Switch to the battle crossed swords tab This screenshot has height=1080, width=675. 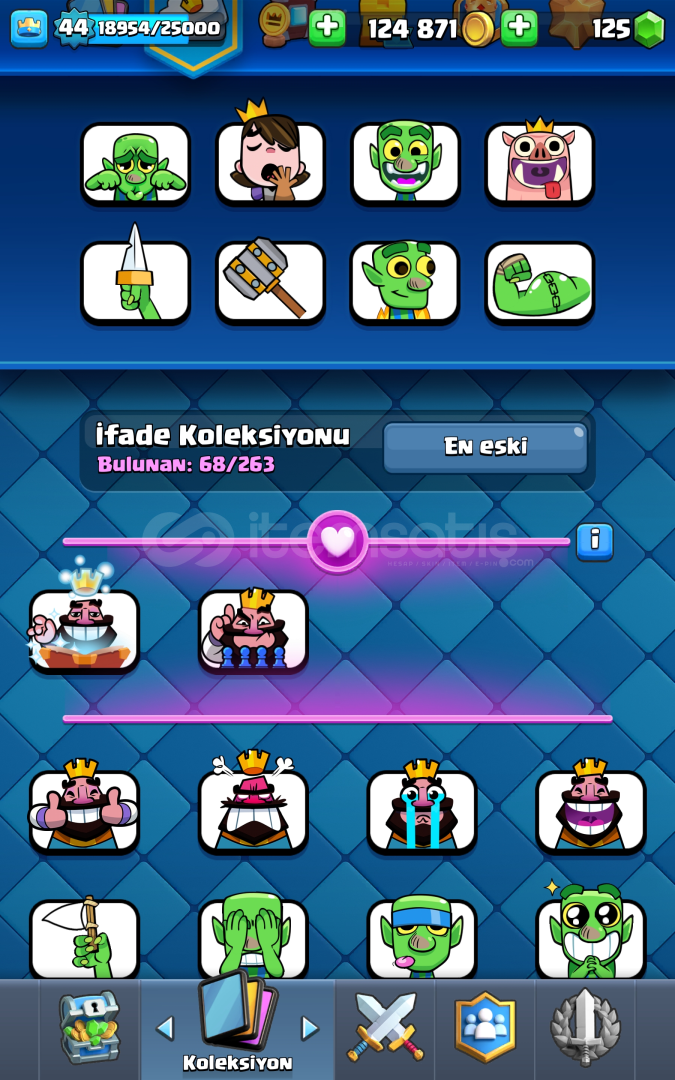385,1028
